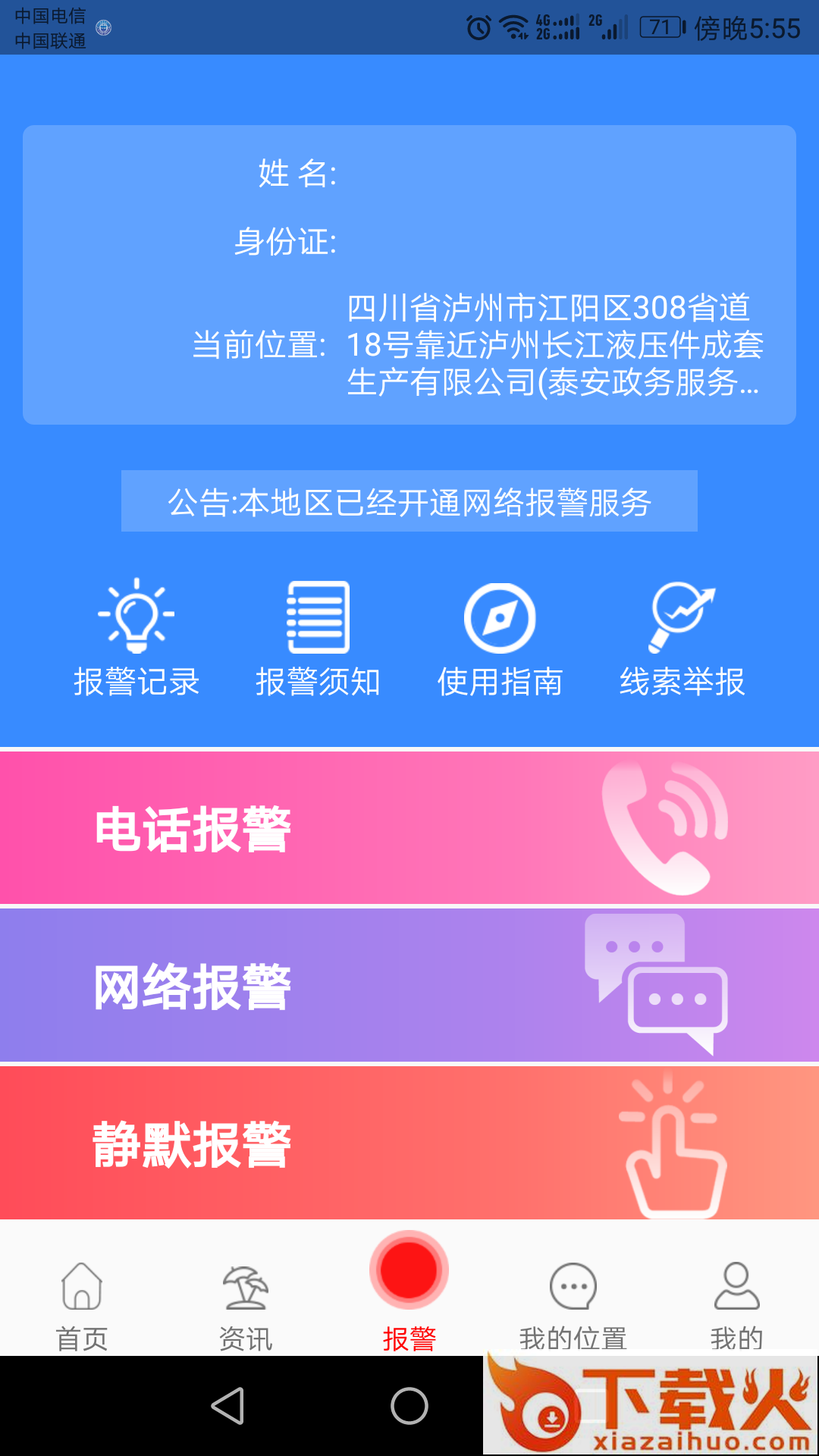Switch to the 首页 home tab
The image size is (819, 1456).
[82, 1306]
